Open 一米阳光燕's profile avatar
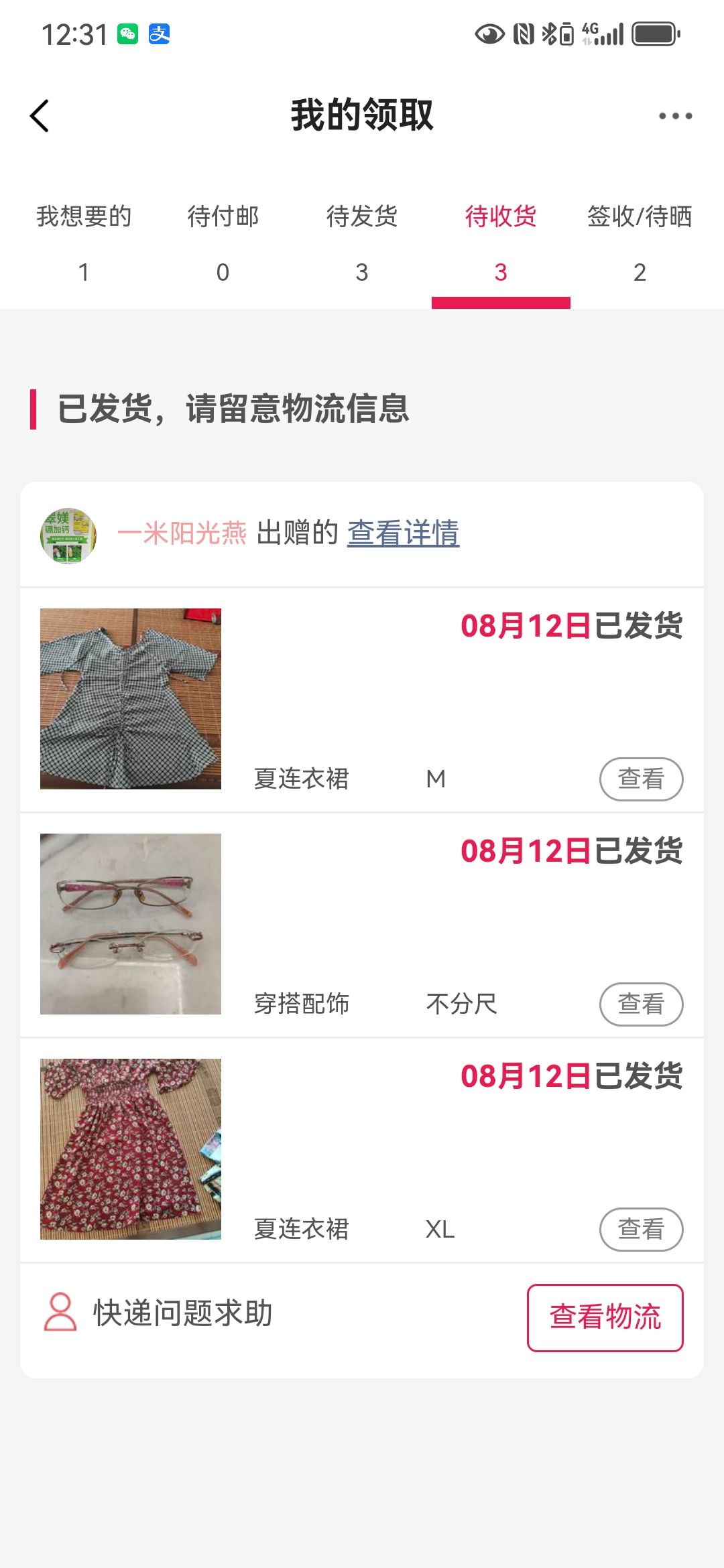Viewport: 724px width, 1568px height. (68, 535)
